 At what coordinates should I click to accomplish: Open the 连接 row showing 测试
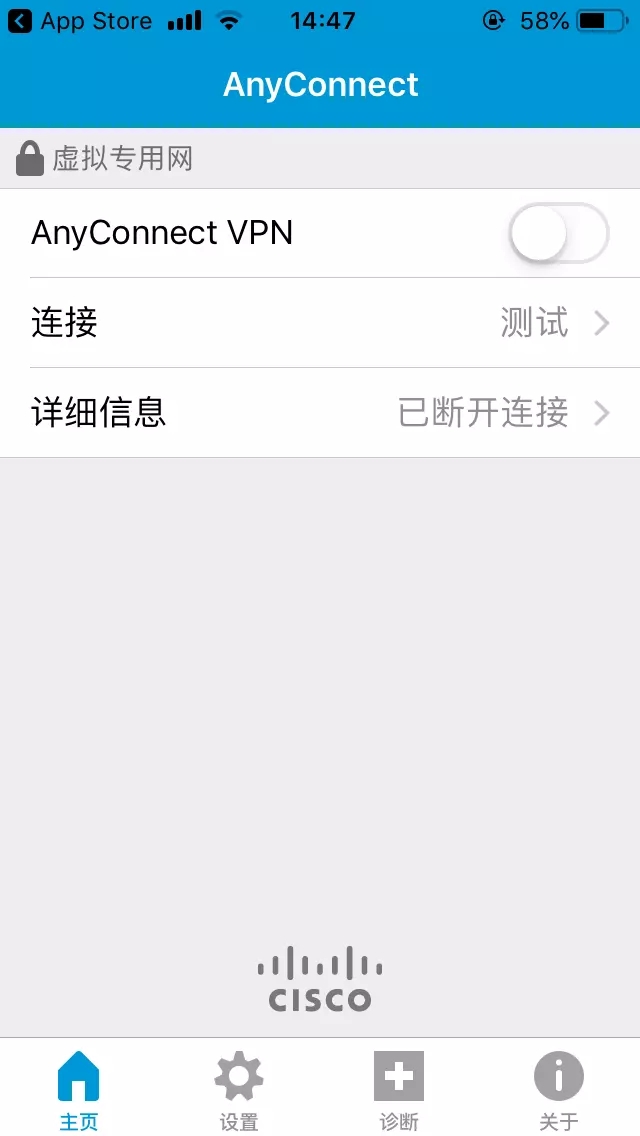(320, 323)
